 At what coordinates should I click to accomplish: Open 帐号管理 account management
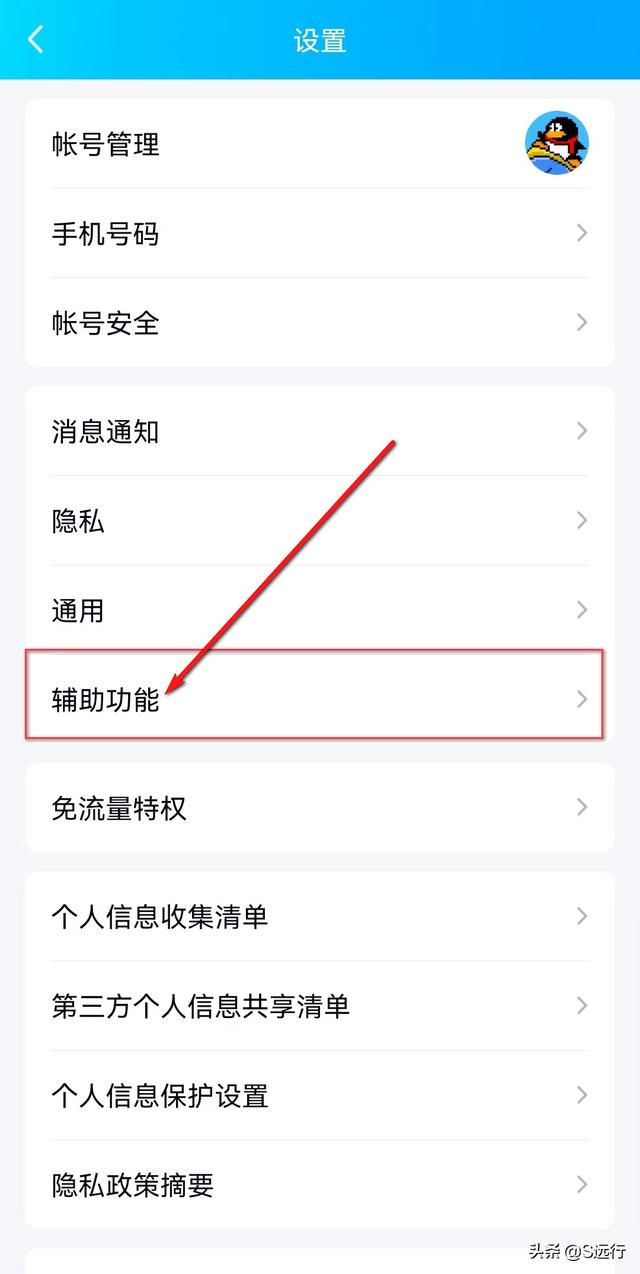point(320,144)
